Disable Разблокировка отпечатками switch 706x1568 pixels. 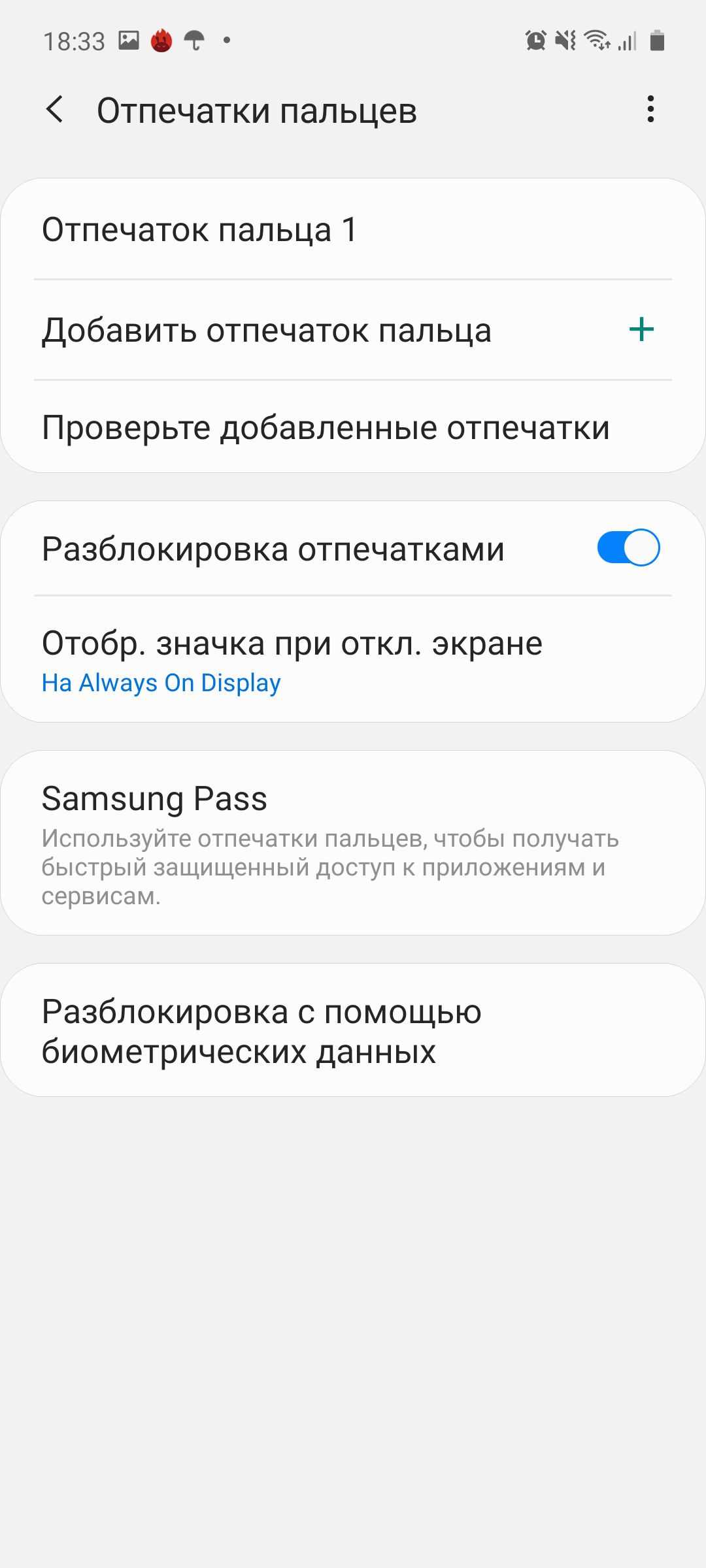click(628, 548)
